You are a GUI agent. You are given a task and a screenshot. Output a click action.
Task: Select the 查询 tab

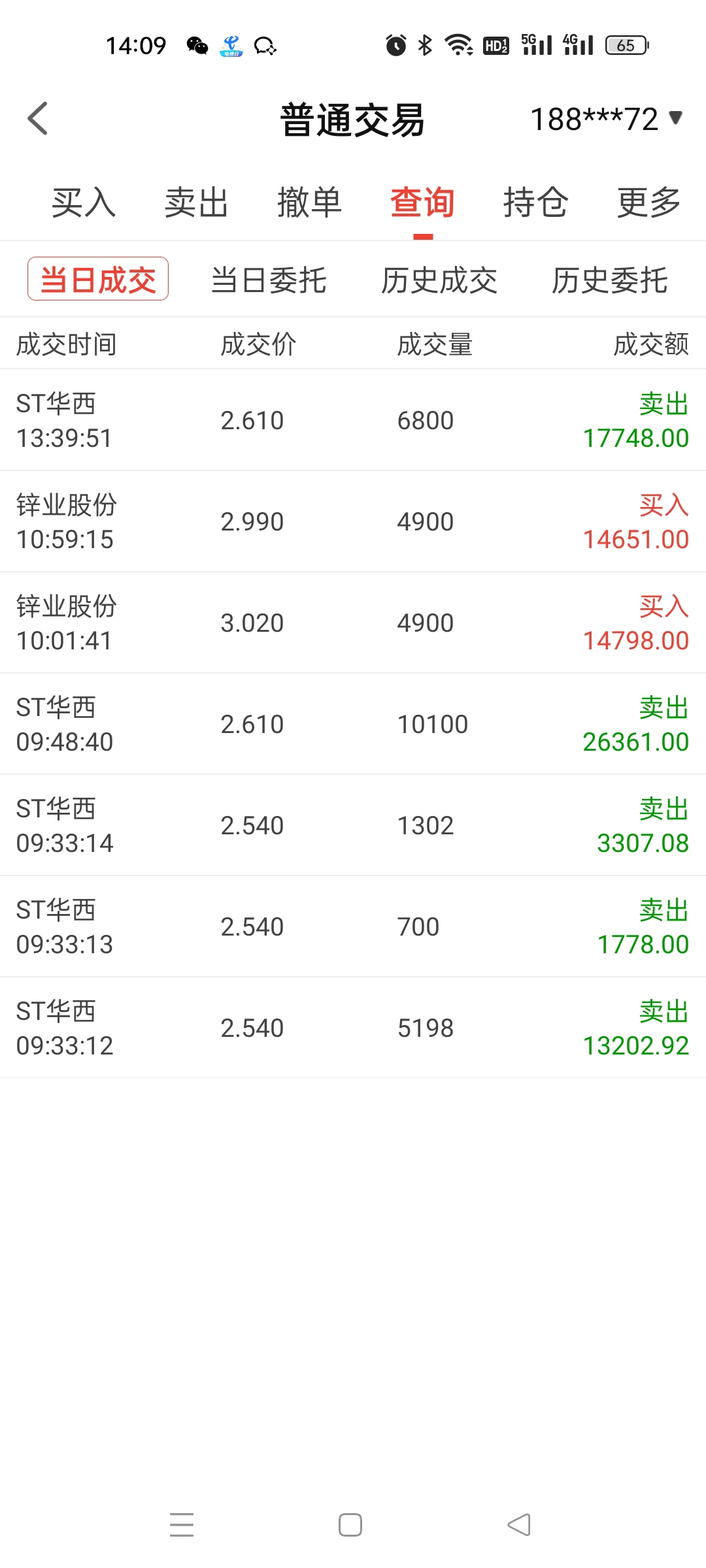(422, 203)
